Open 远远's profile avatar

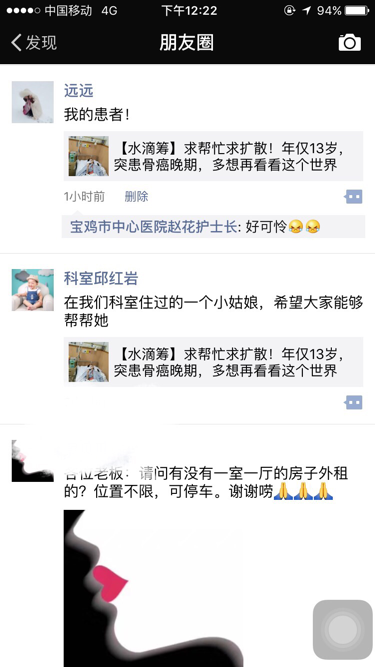pyautogui.click(x=33, y=102)
